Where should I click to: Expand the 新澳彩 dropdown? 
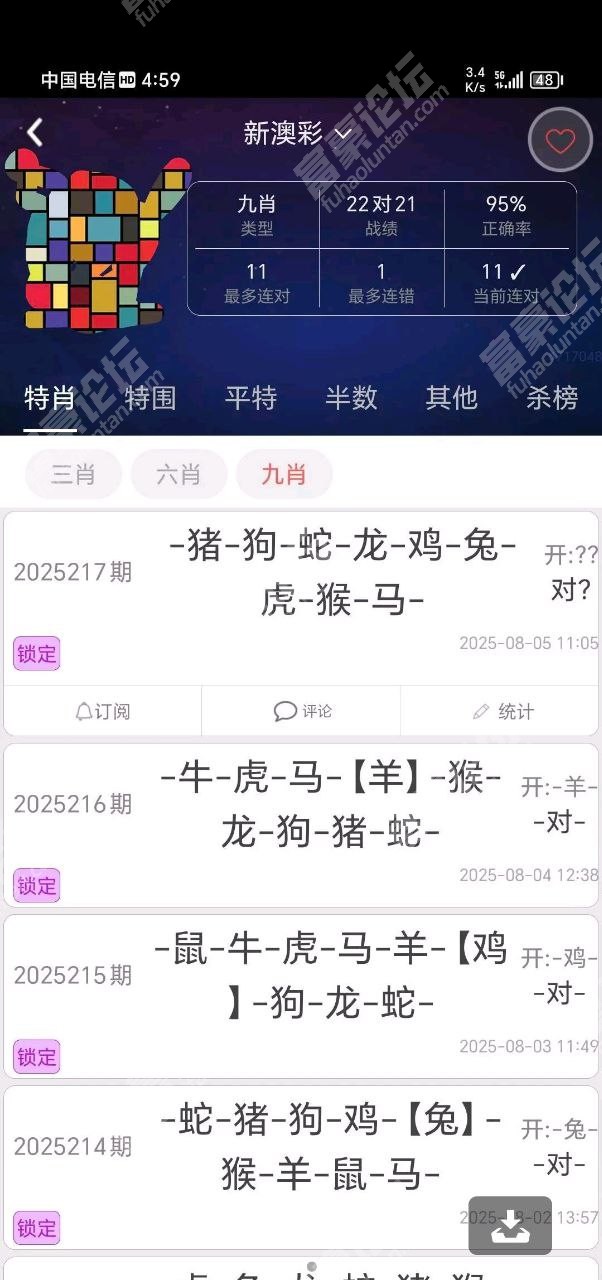click(298, 133)
